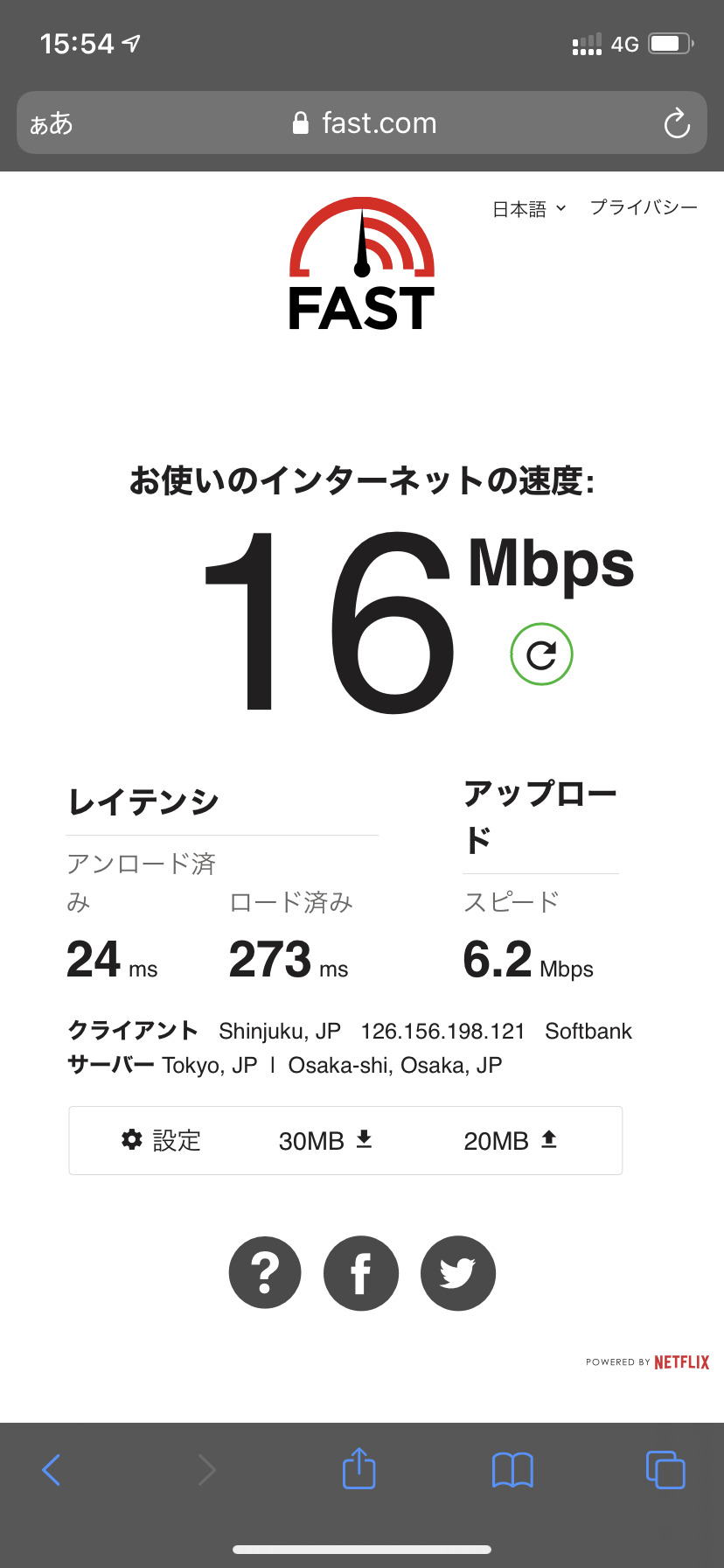
Task: Show all open Safari tabs
Action: click(x=665, y=1470)
